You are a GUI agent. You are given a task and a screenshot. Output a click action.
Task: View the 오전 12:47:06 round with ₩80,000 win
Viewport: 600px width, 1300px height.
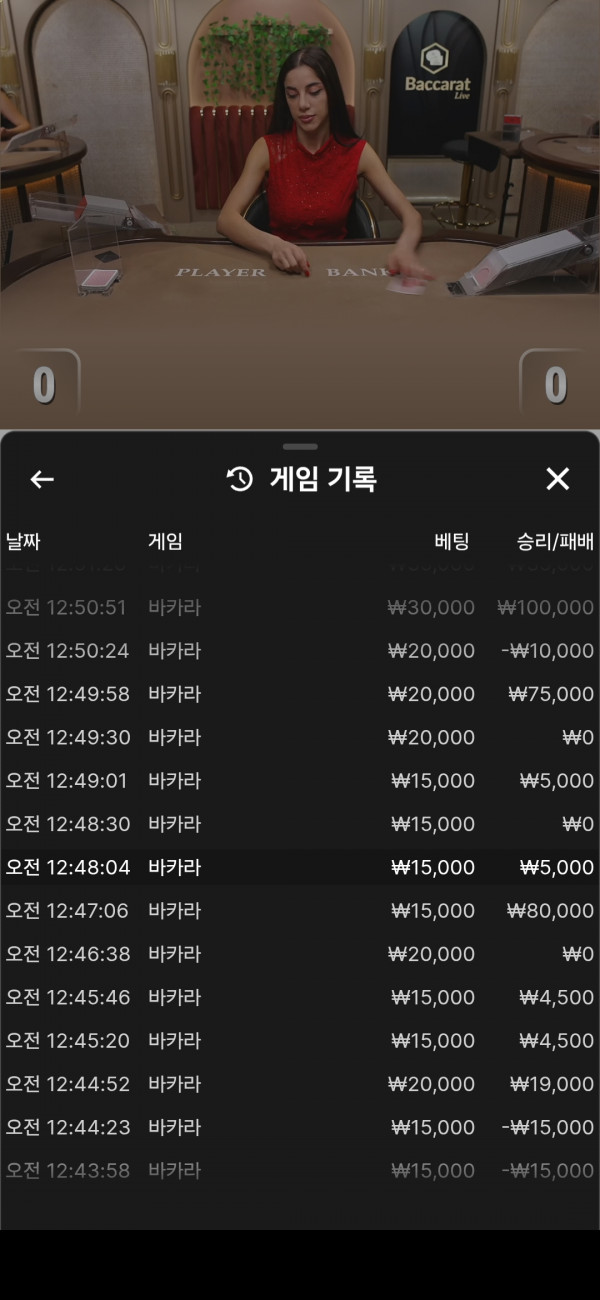[300, 911]
